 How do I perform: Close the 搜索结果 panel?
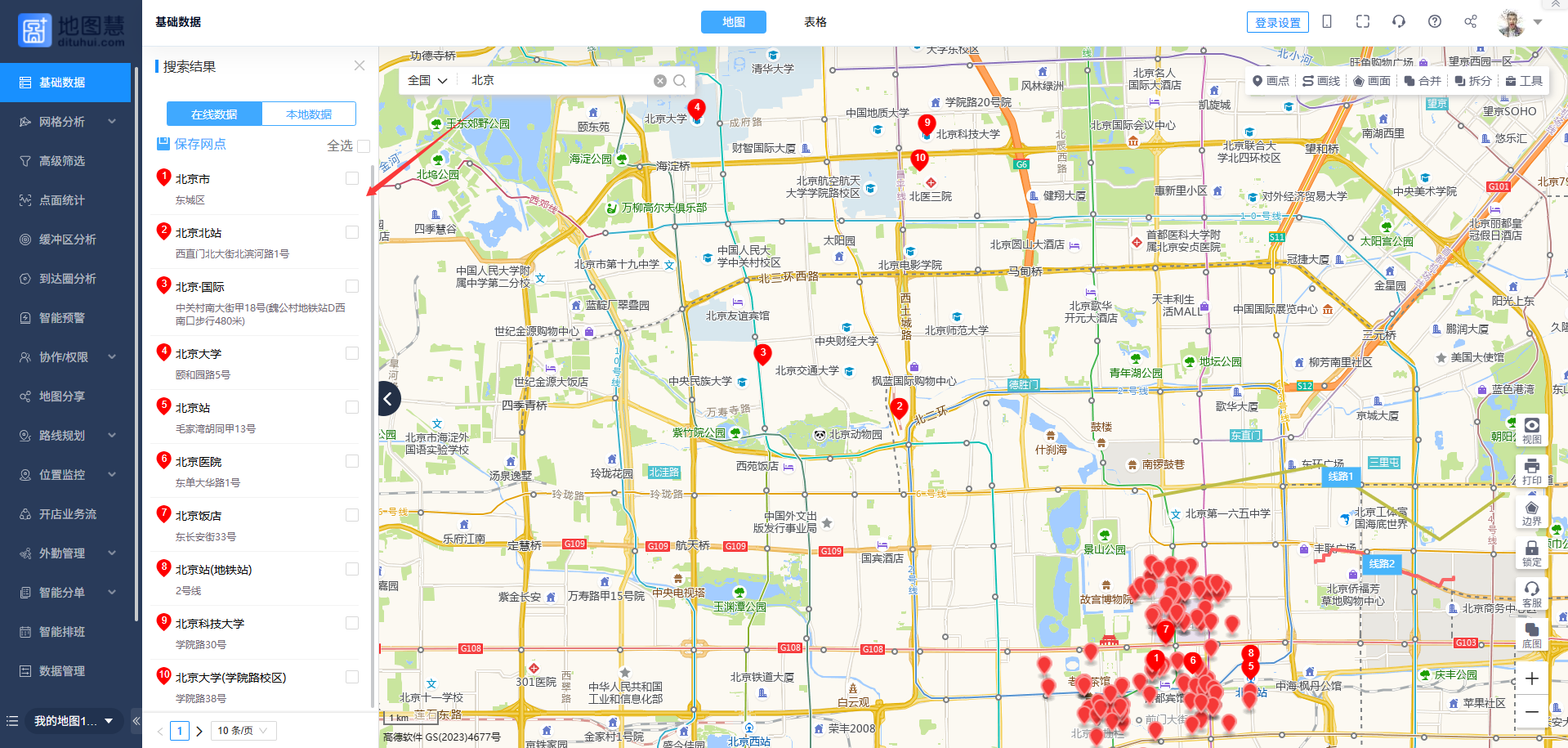(359, 65)
